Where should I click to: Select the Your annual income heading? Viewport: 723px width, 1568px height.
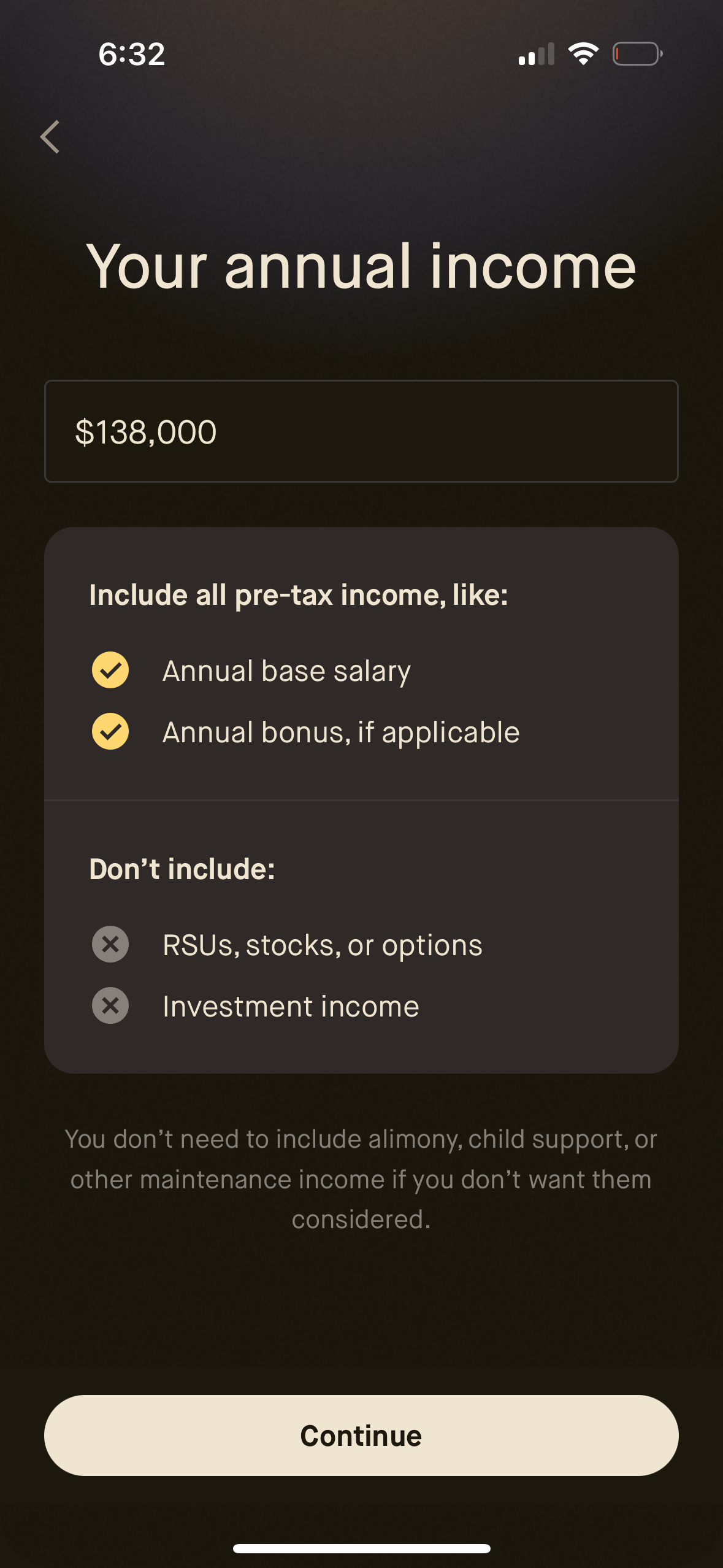[362, 266]
